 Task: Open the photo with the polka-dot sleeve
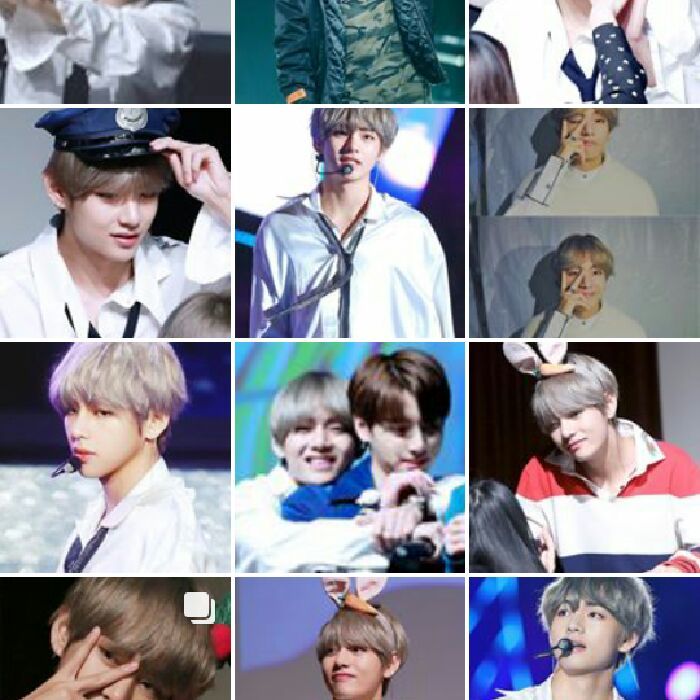[x=584, y=50]
